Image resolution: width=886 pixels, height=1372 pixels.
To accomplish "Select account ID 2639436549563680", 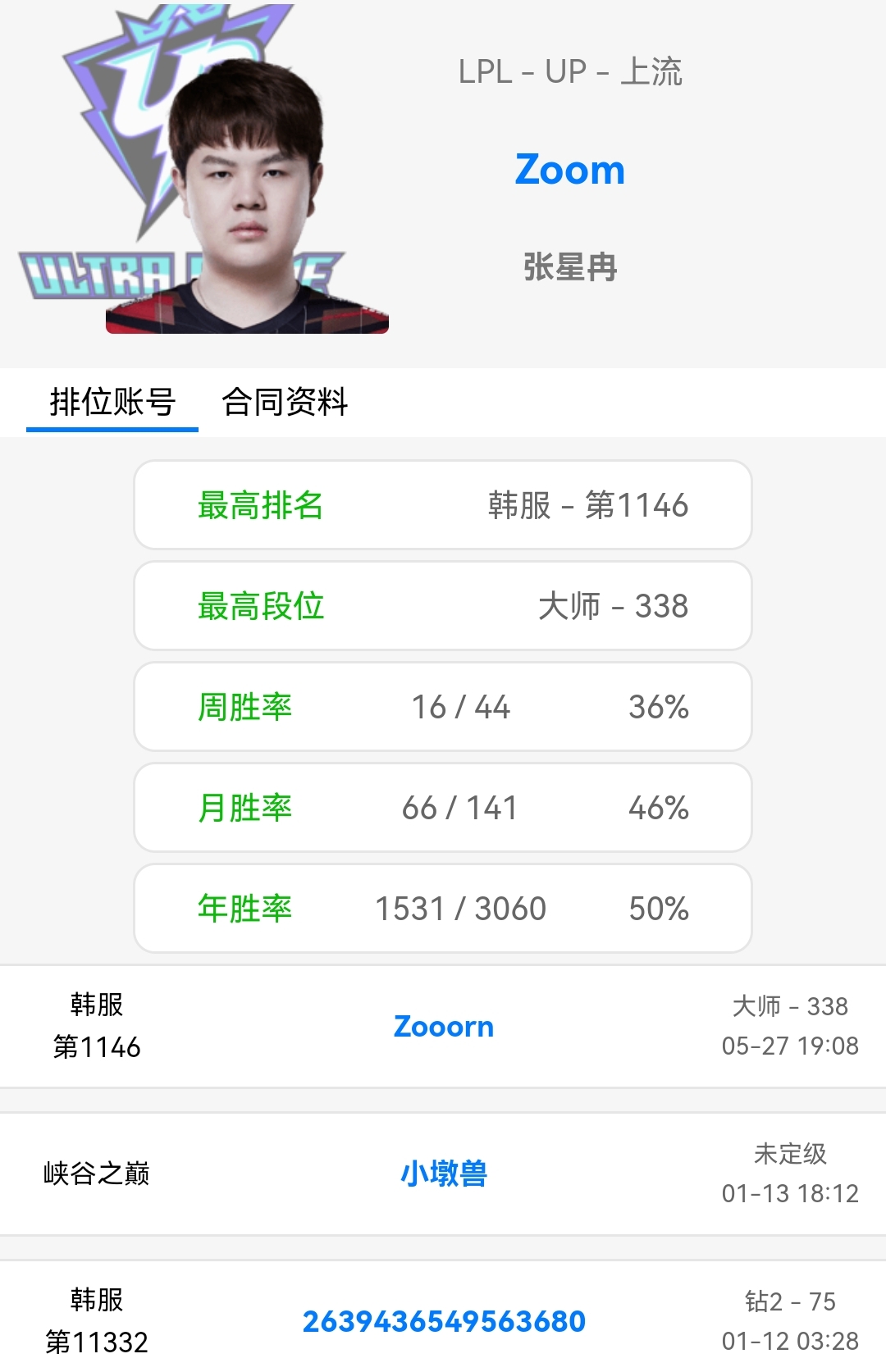I will [x=445, y=1320].
